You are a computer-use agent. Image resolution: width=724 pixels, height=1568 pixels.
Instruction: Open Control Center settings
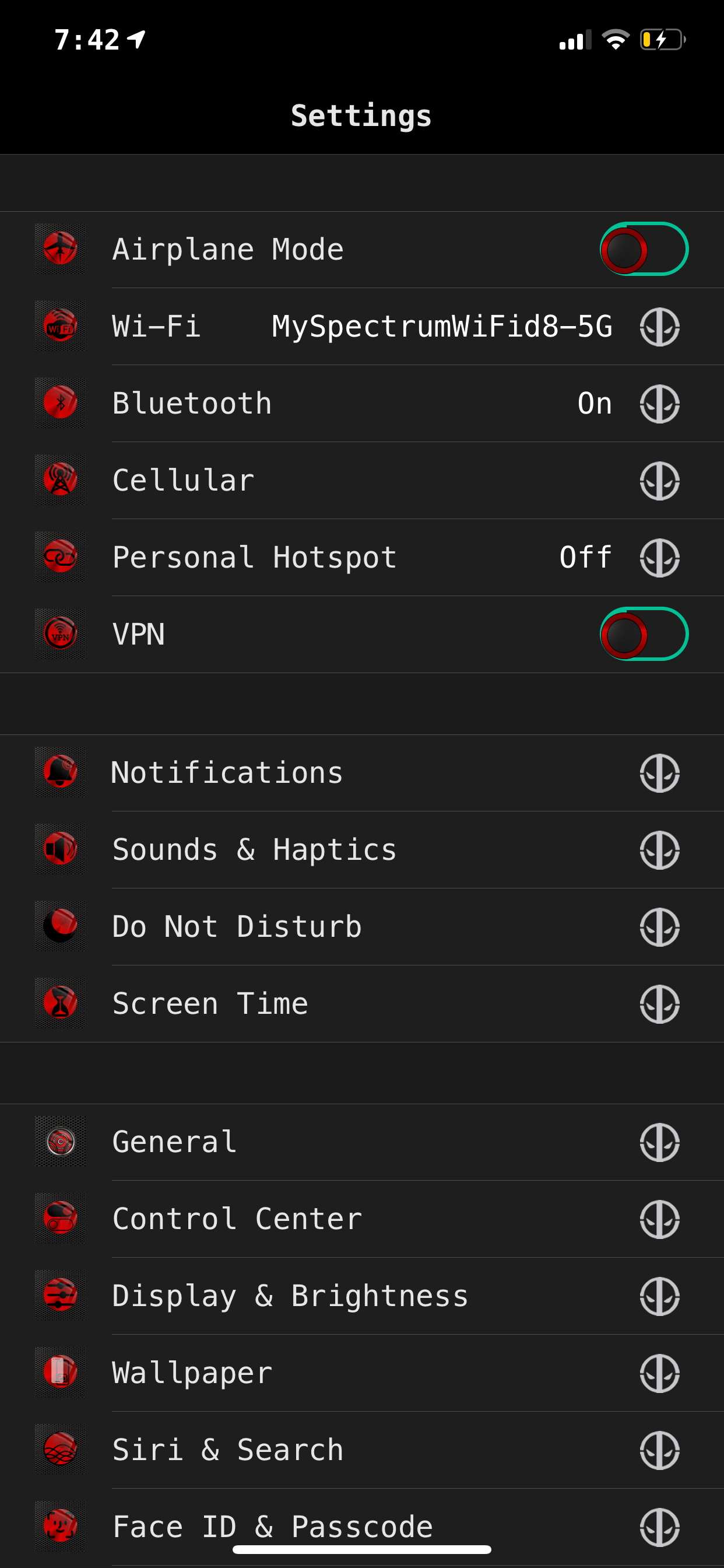pyautogui.click(x=362, y=1219)
